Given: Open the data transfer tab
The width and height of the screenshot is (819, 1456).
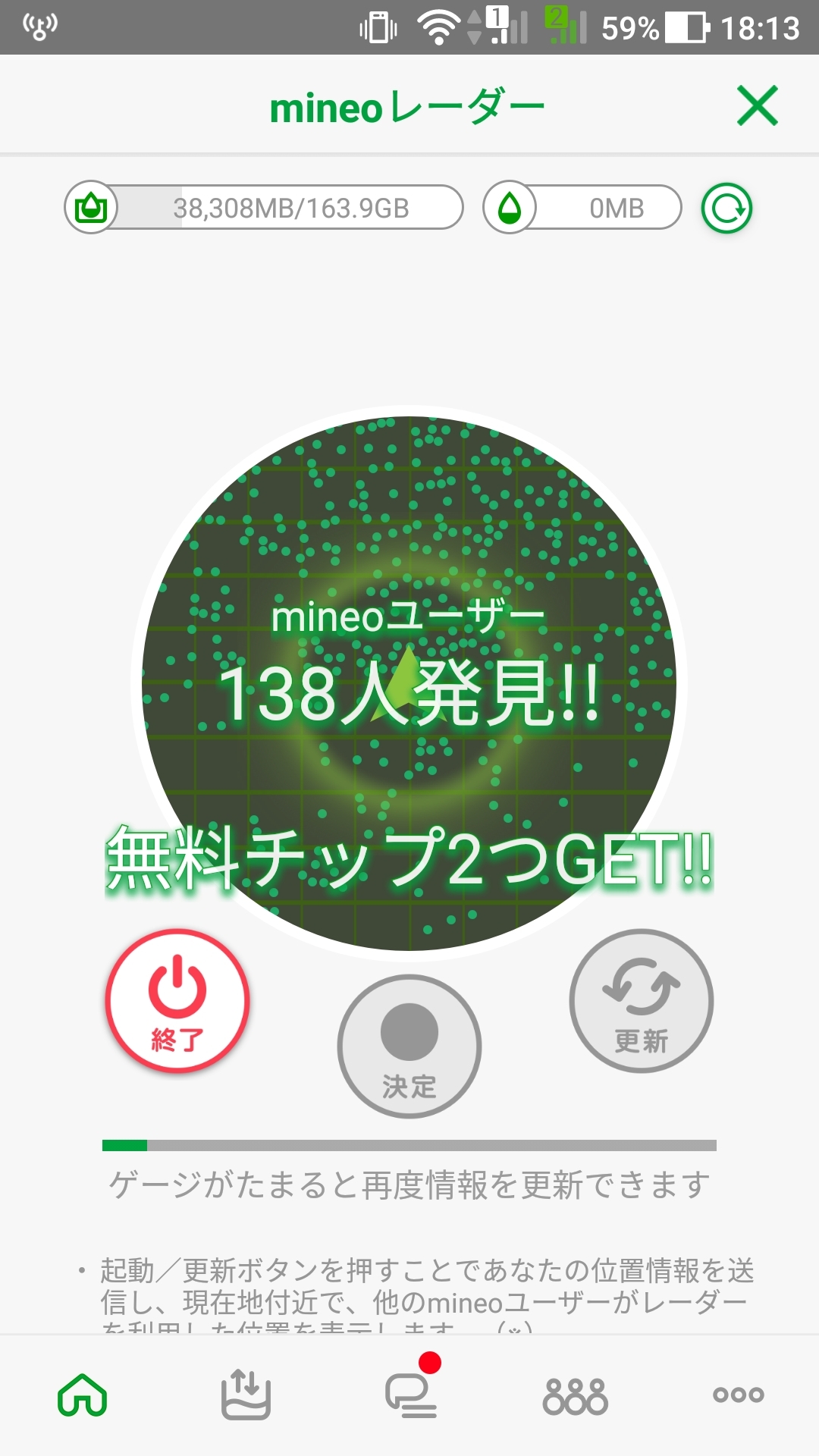Looking at the screenshot, I should coord(246,1395).
